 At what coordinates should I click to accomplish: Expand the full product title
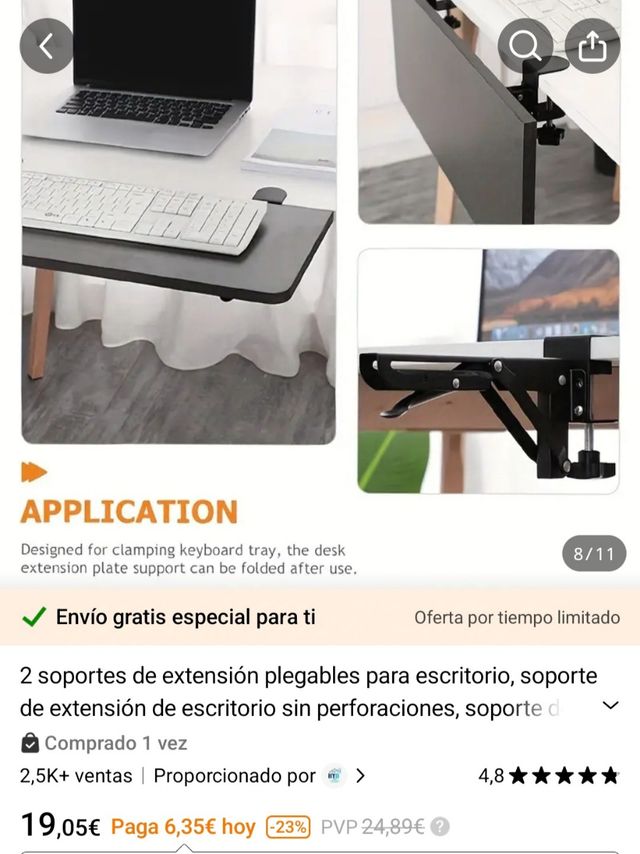point(610,707)
